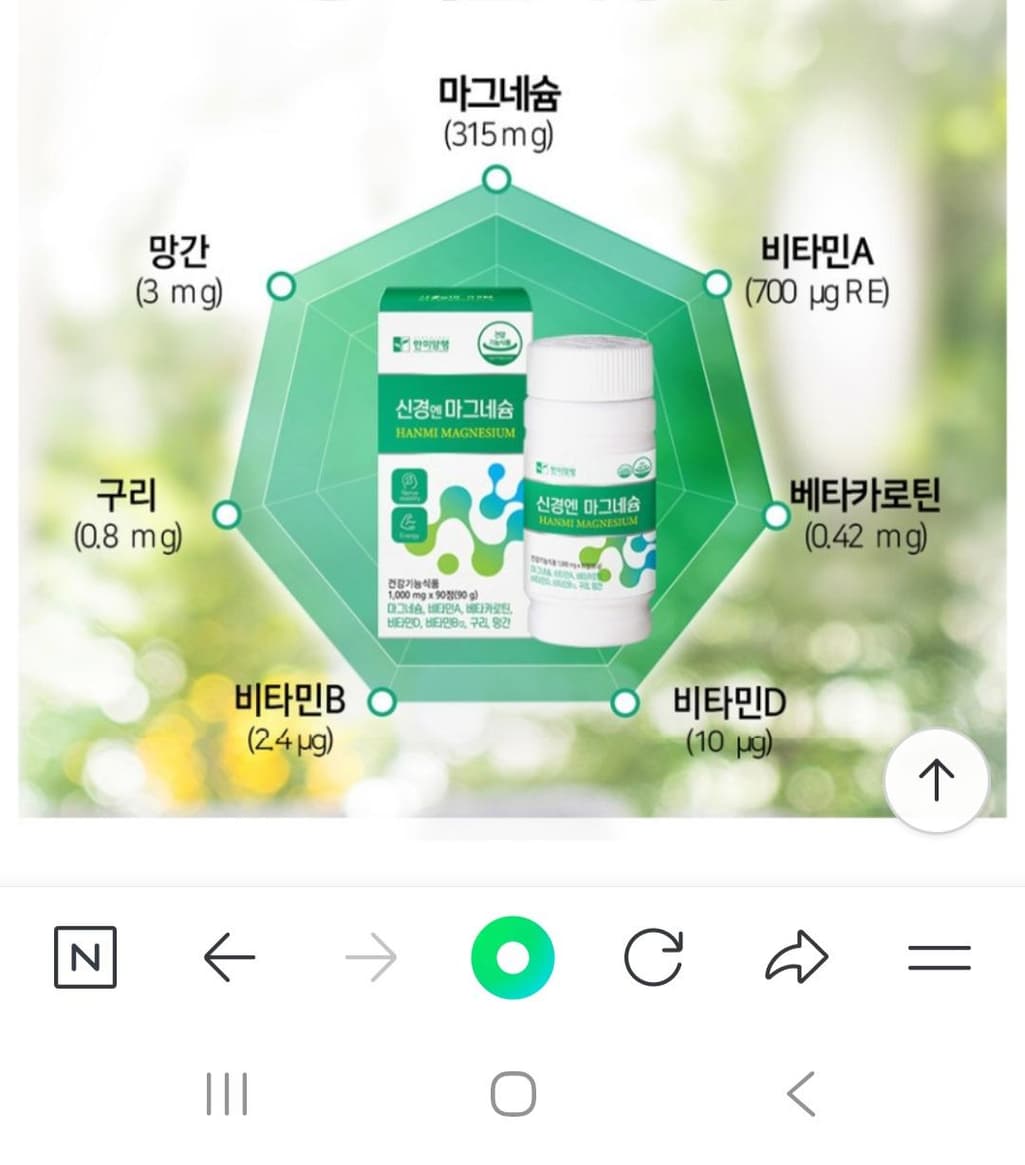Tap the green Naver search circle
The width and height of the screenshot is (1025, 1165).
coord(511,958)
